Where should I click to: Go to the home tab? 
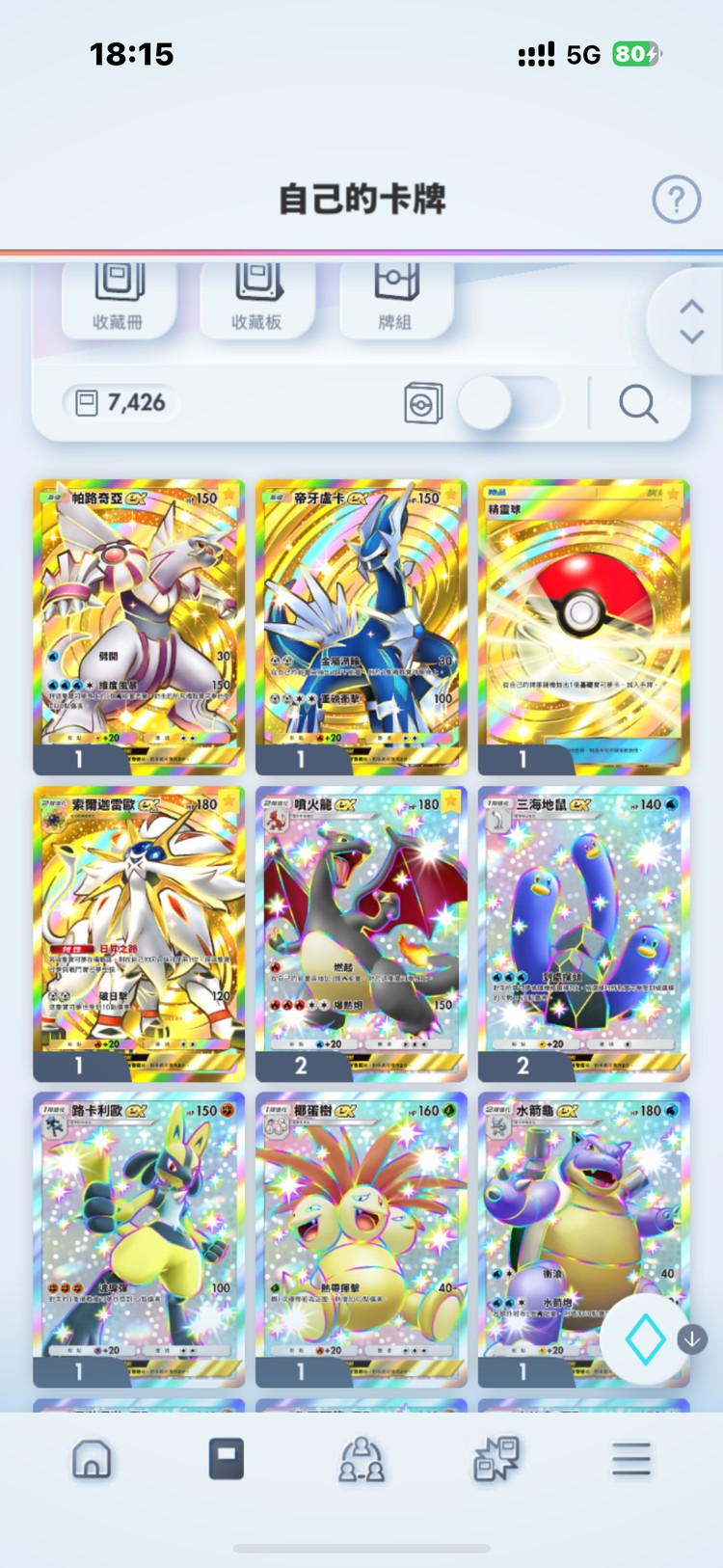(x=92, y=1460)
